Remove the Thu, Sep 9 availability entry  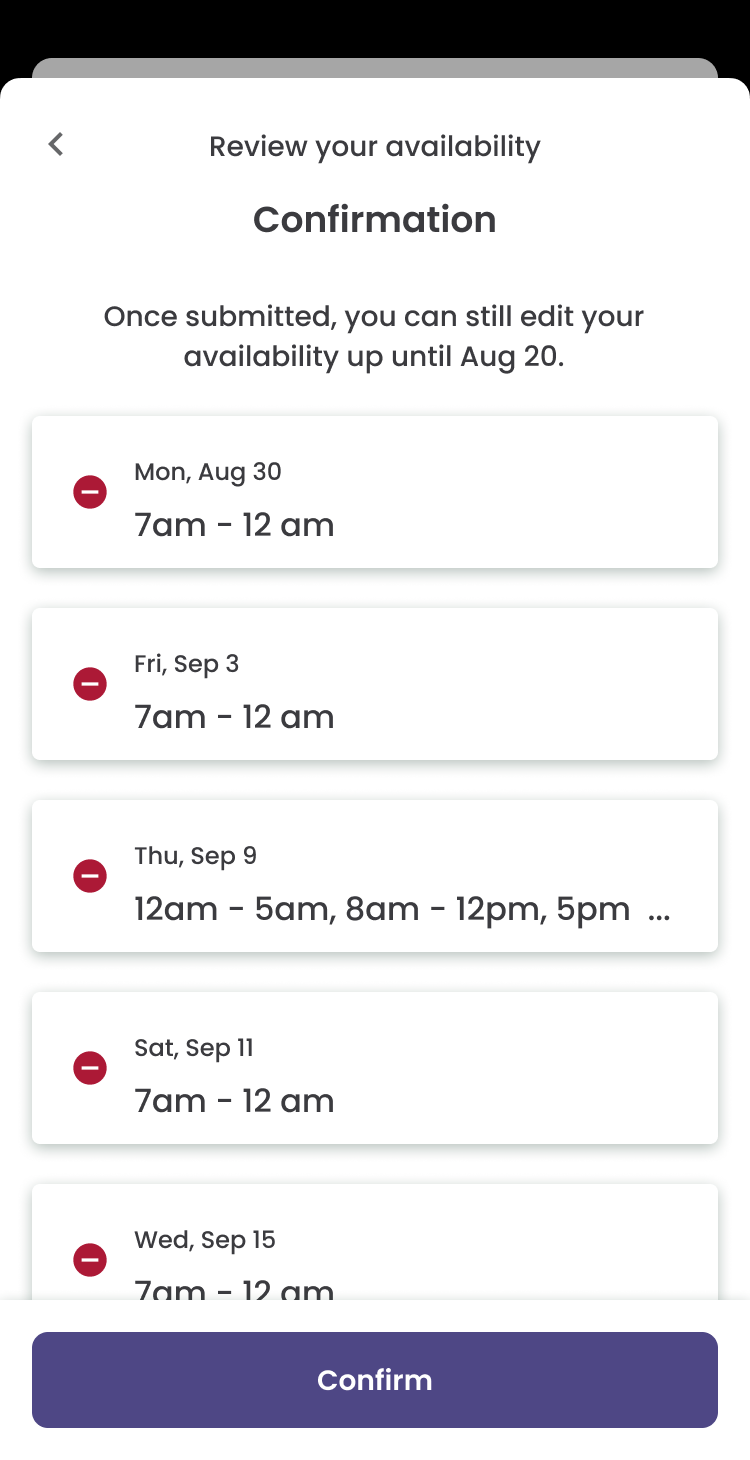pyautogui.click(x=90, y=876)
